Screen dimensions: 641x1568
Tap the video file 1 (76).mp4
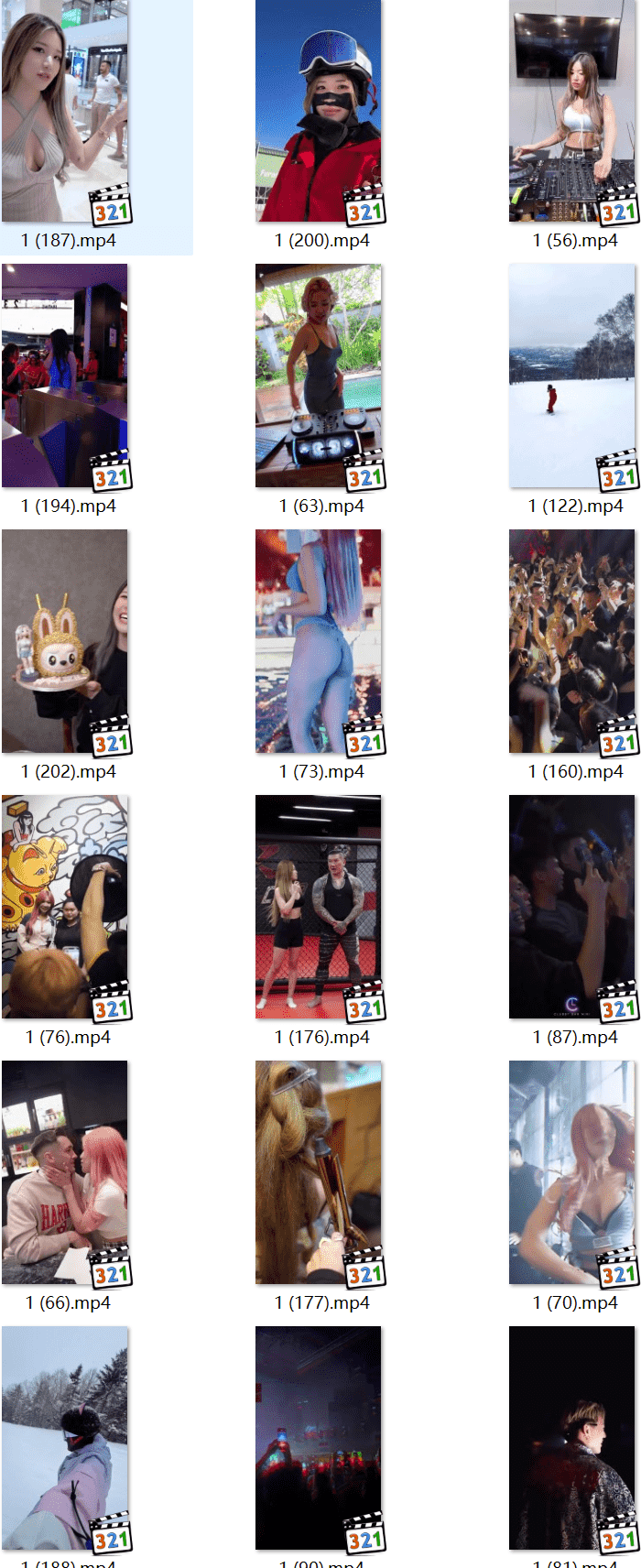pyautogui.click(x=65, y=907)
